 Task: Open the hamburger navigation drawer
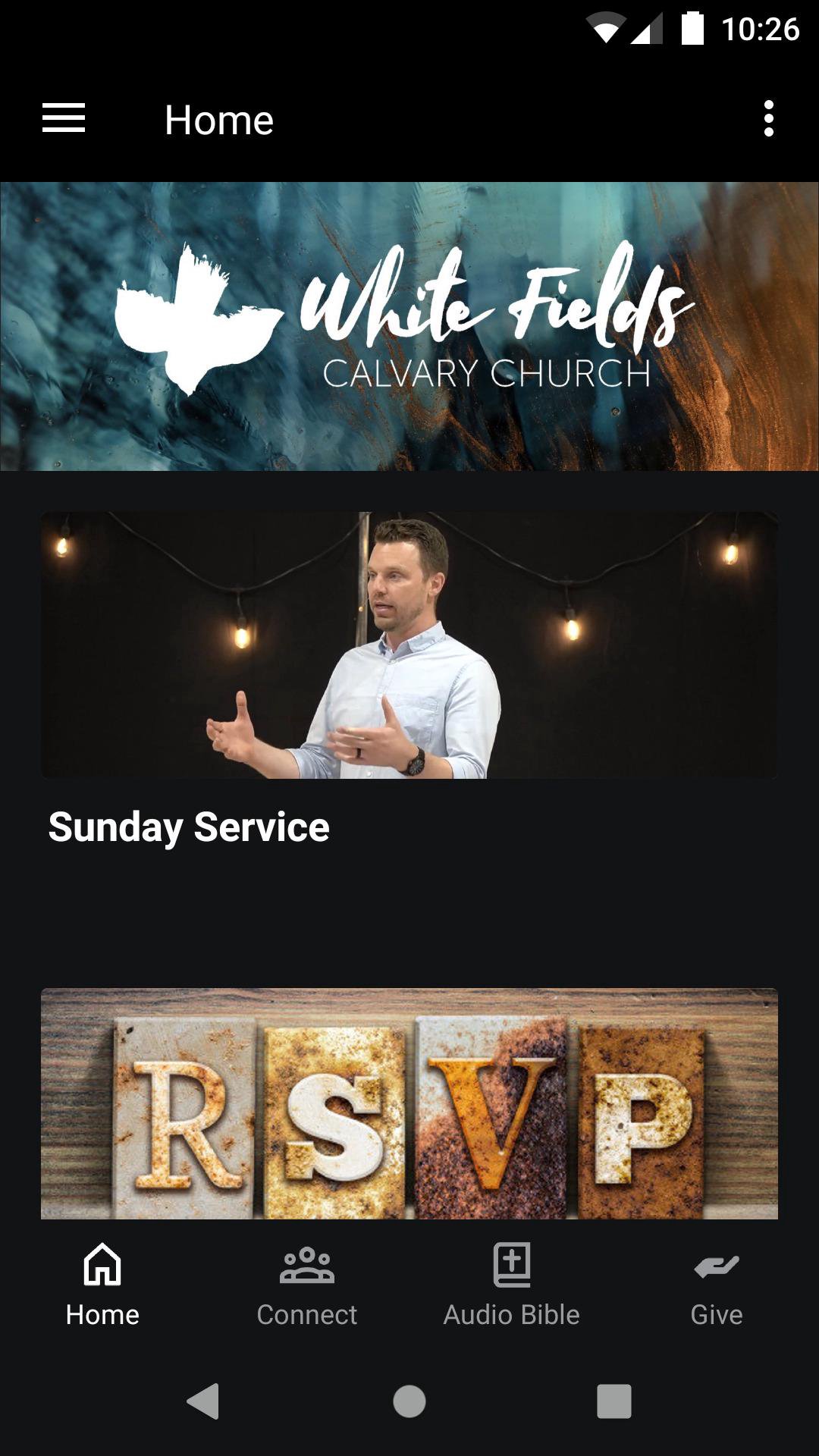coord(64,119)
